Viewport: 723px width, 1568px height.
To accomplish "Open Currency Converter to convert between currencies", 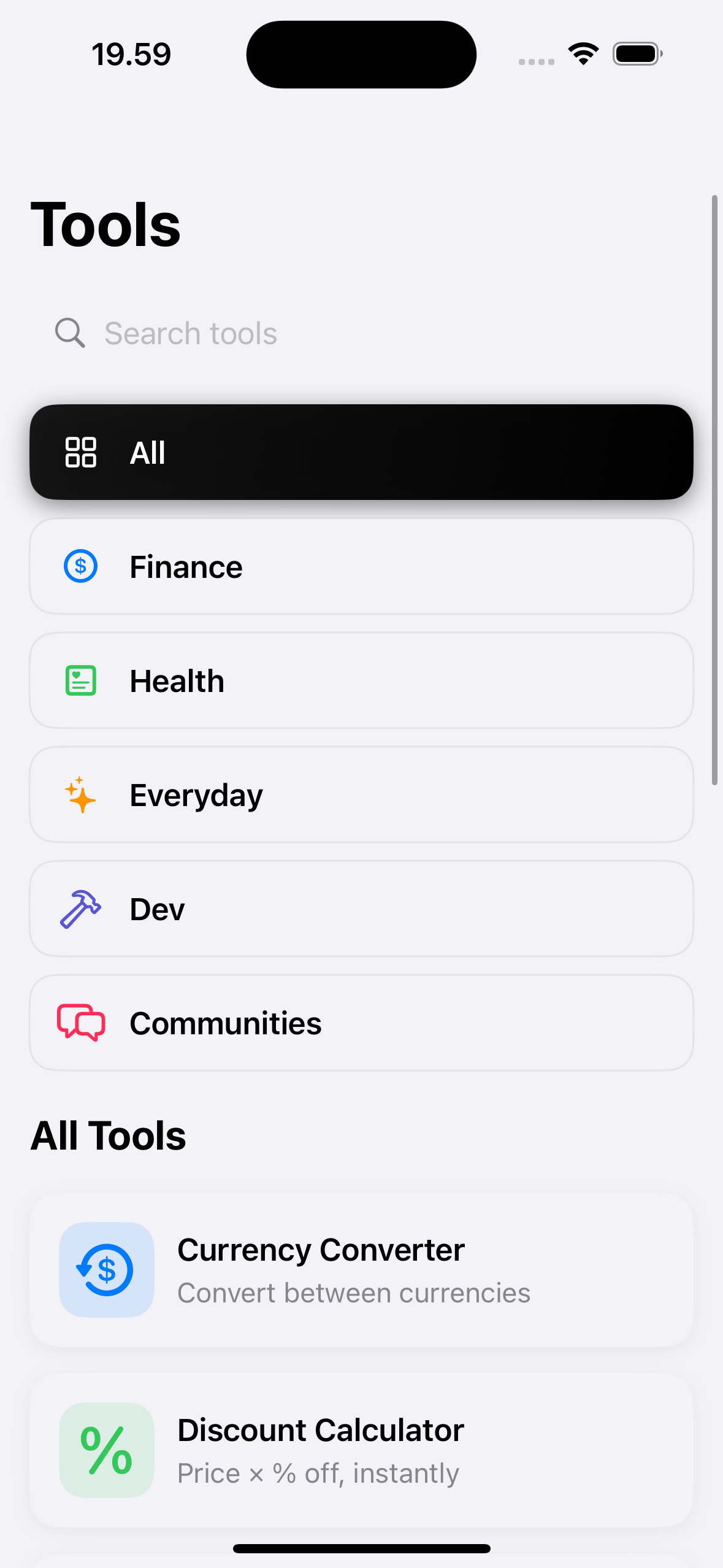I will point(361,1270).
